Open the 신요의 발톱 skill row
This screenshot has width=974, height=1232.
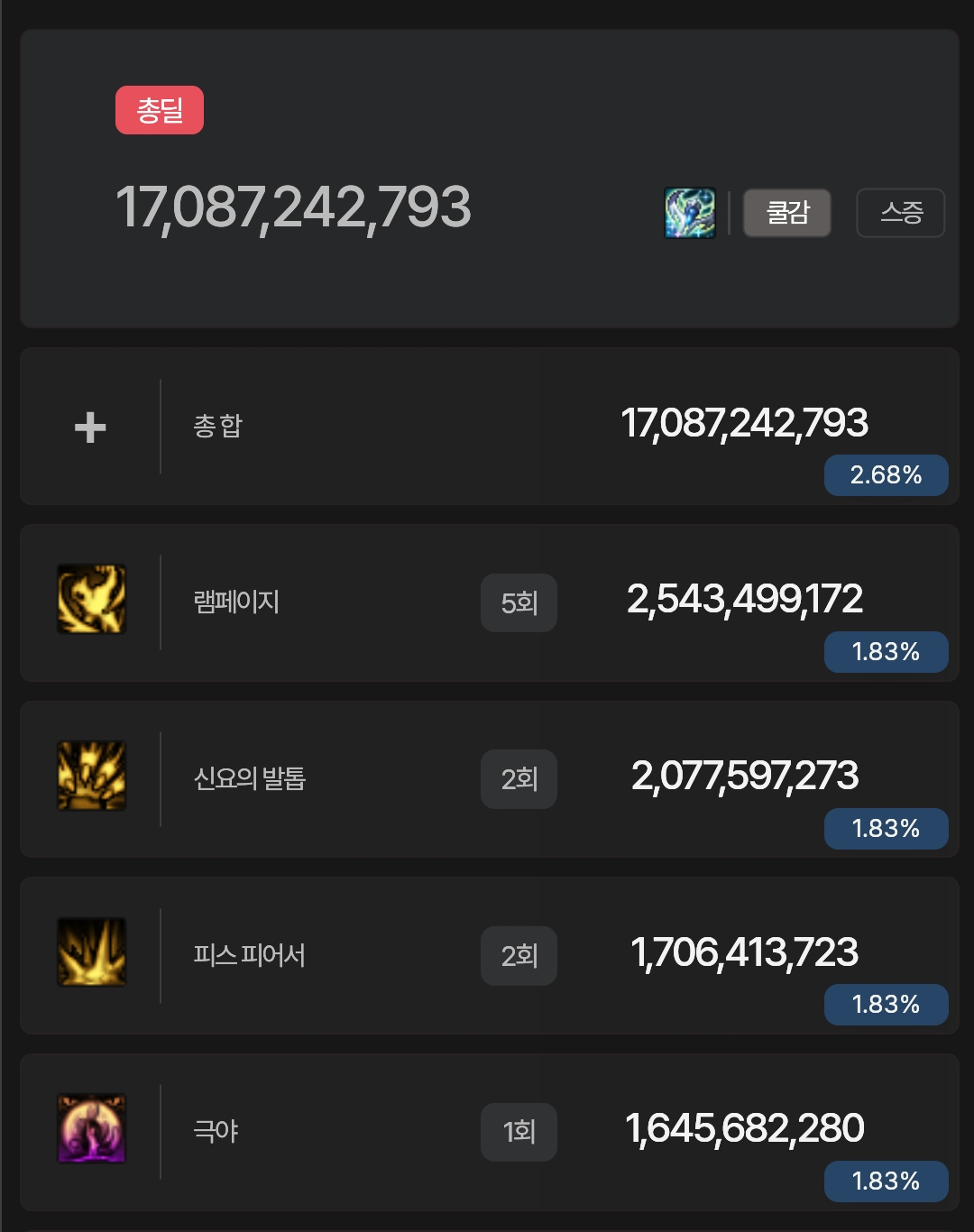pos(250,778)
